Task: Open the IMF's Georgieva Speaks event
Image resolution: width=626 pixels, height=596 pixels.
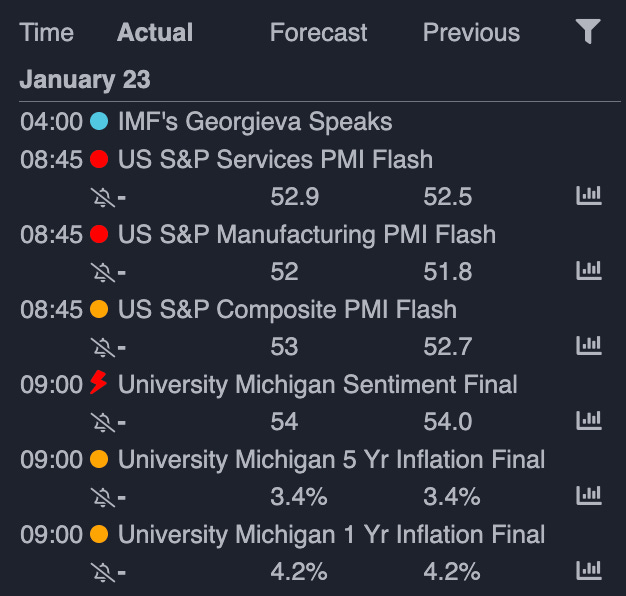Action: (255, 122)
